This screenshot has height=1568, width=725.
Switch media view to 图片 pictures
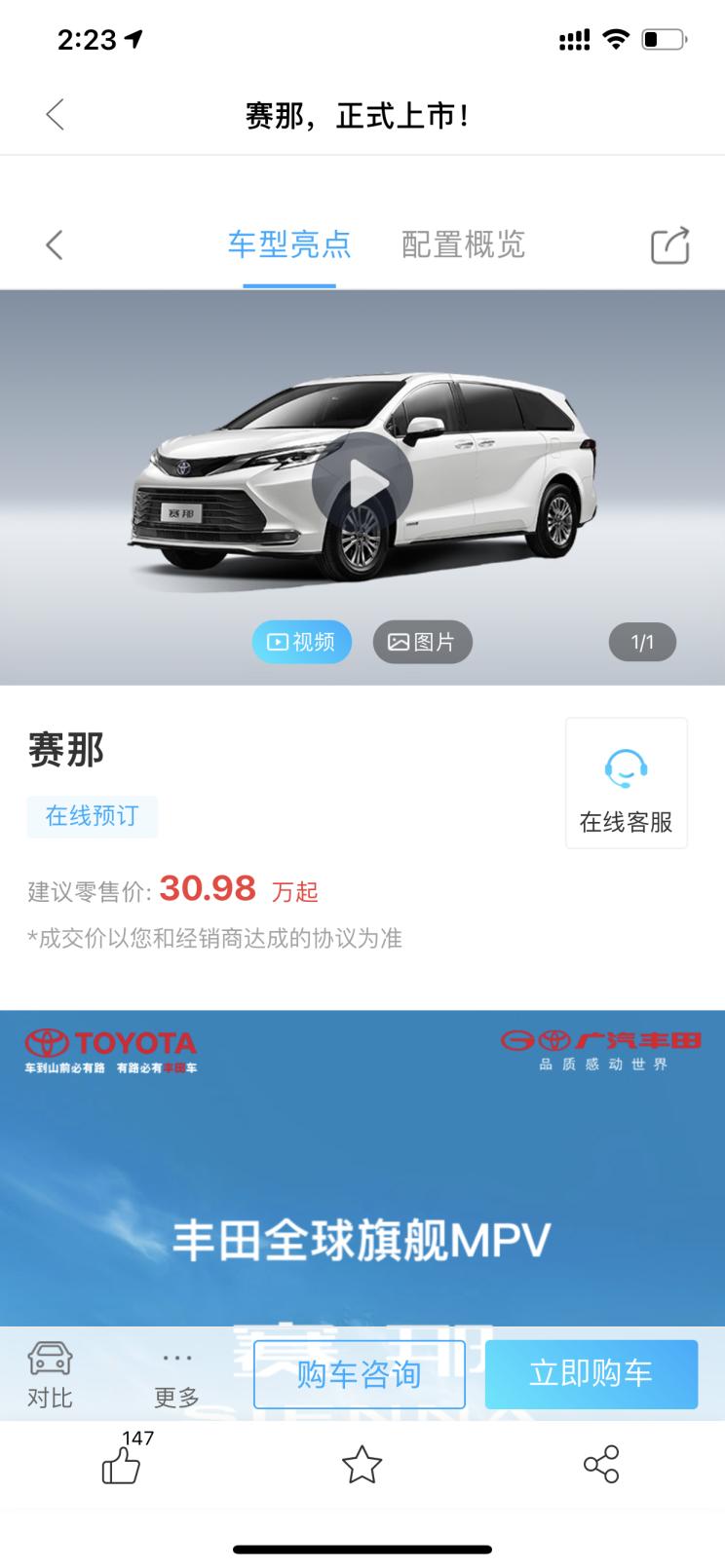tap(423, 642)
